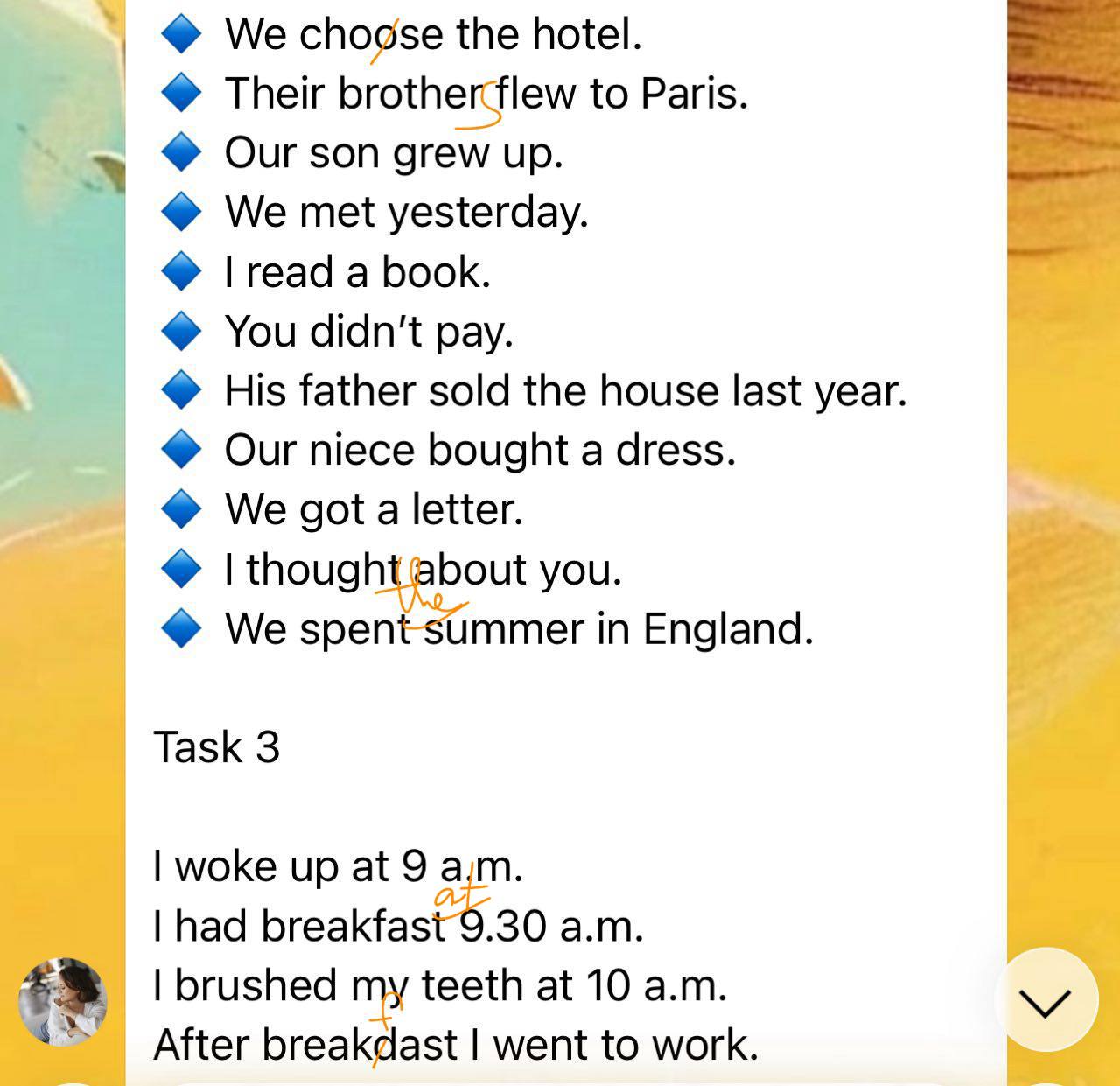Open the sender's profile photo
This screenshot has height=1086, width=1120.
62,1002
